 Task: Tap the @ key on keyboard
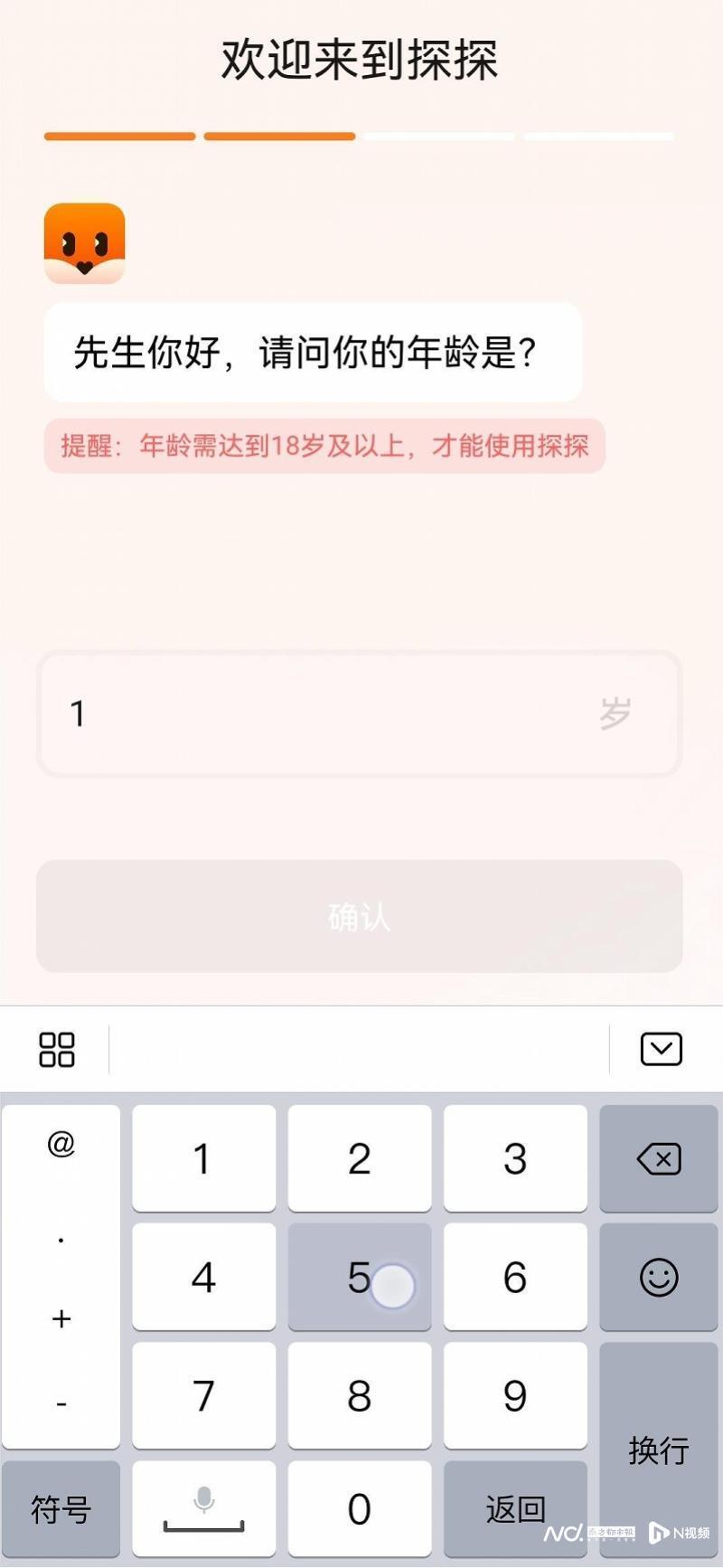tap(60, 1146)
